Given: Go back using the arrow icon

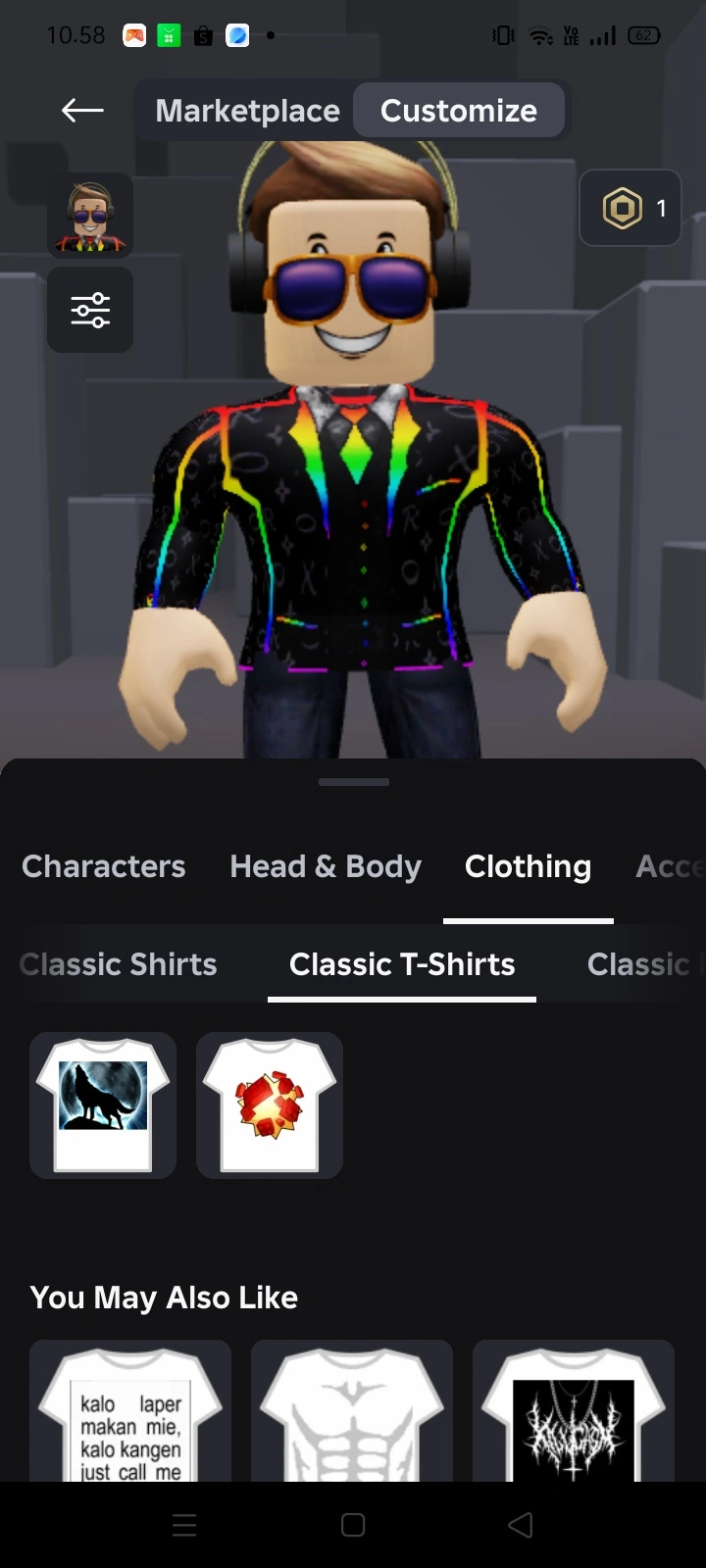Looking at the screenshot, I should [82, 111].
